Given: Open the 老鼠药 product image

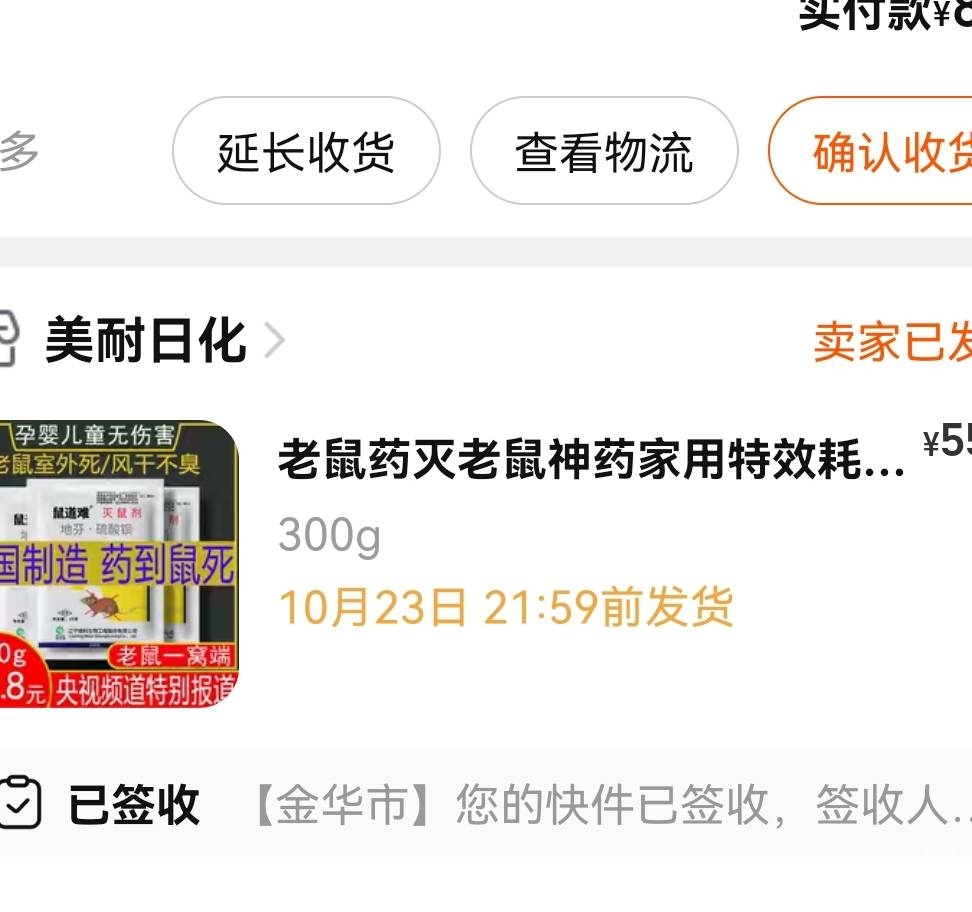Looking at the screenshot, I should pos(118,563).
